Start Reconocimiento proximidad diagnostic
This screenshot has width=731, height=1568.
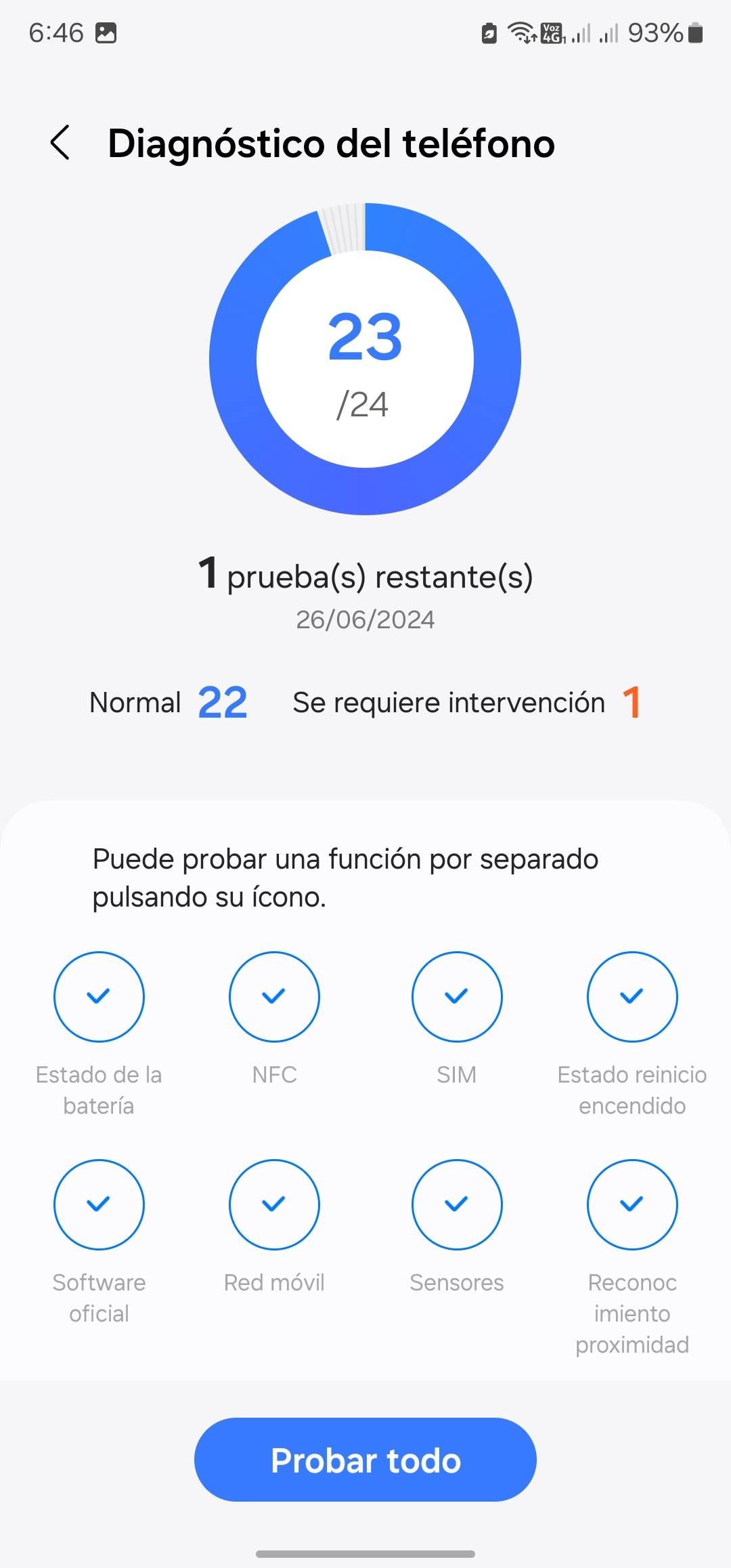[x=632, y=1204]
